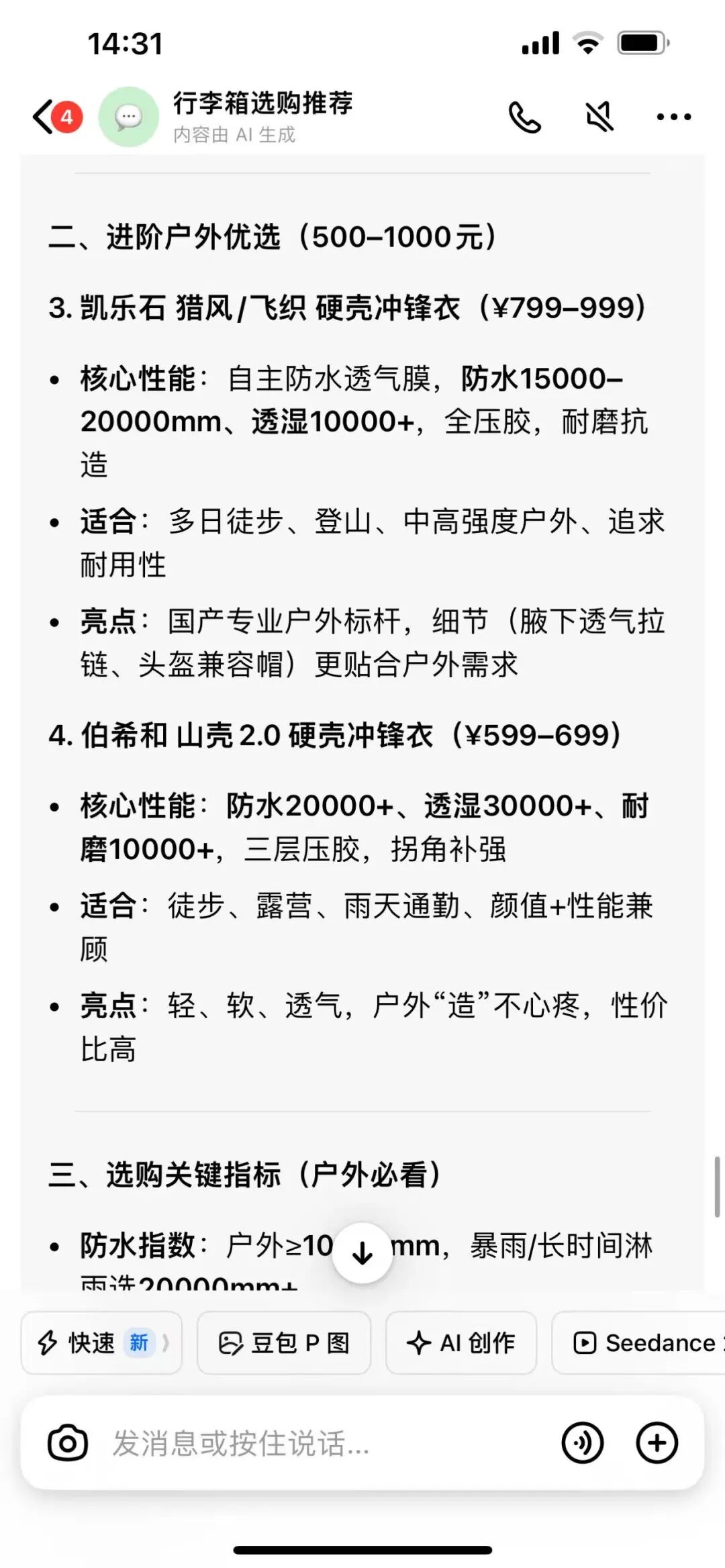This screenshot has width=725, height=1568.
Task: Toggle the mute speaker icon
Action: [599, 117]
